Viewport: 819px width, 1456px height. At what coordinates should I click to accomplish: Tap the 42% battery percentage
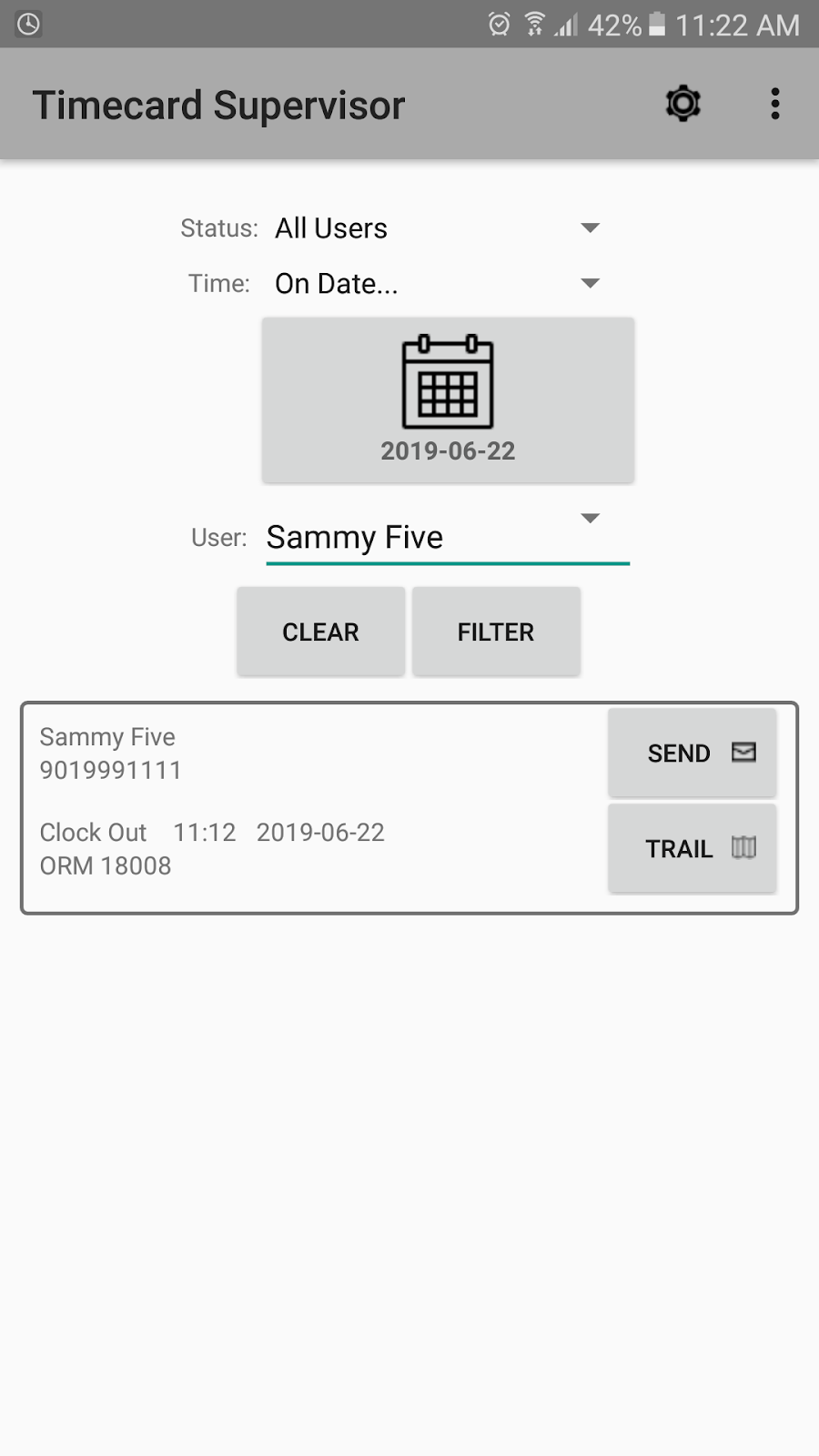(x=615, y=25)
